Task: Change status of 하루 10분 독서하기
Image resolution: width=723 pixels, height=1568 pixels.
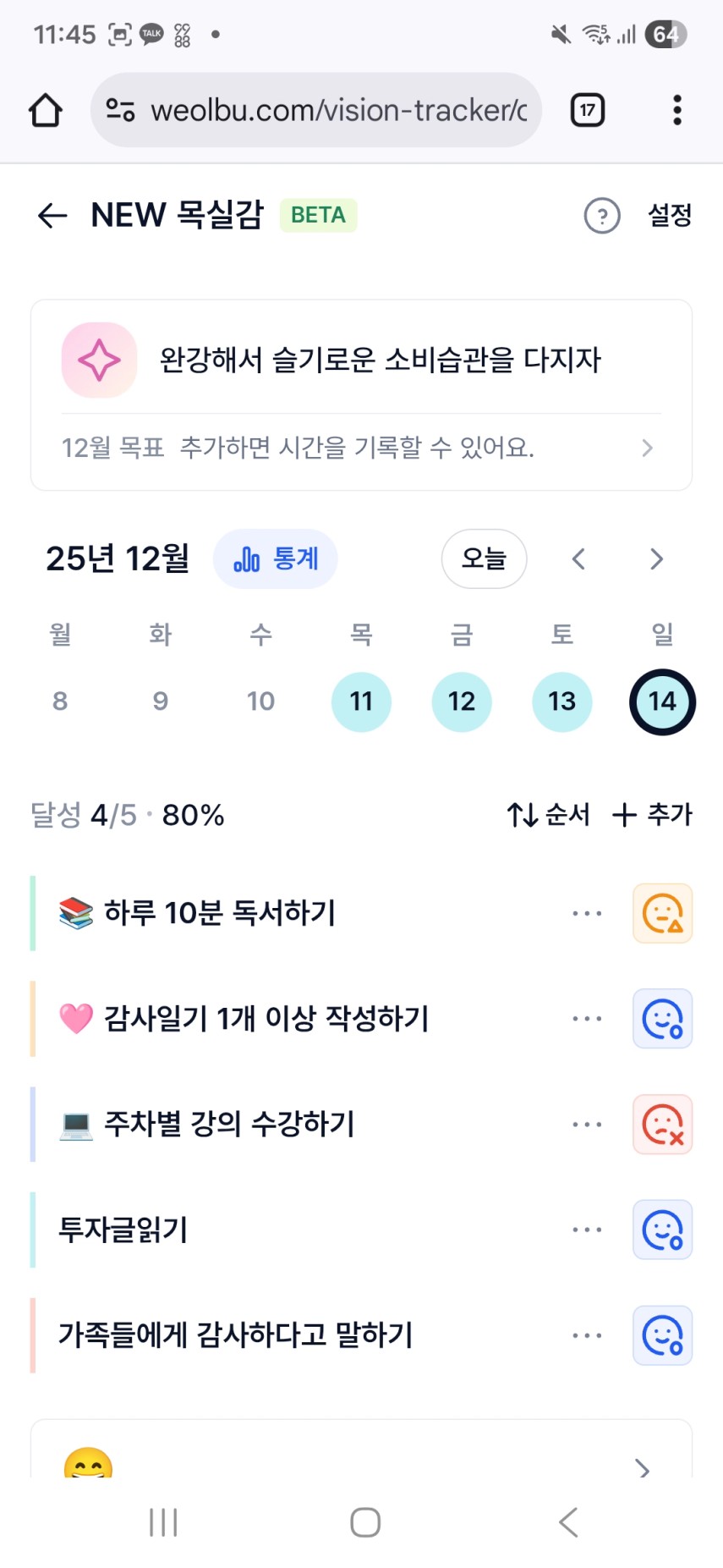Action: point(662,914)
